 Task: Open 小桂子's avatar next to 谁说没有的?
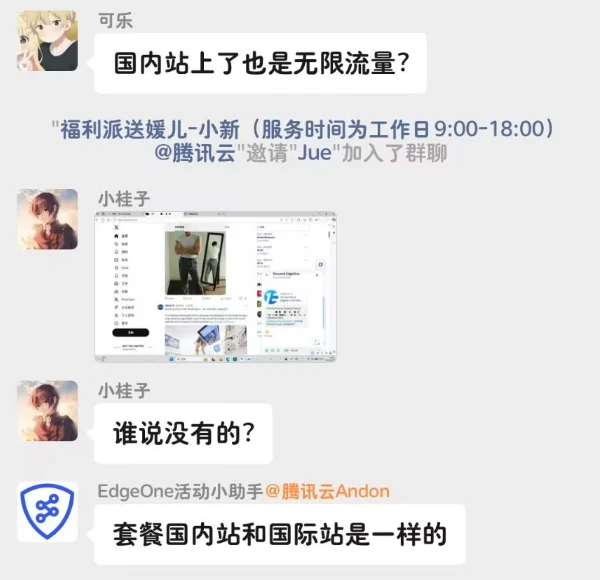click(47, 411)
